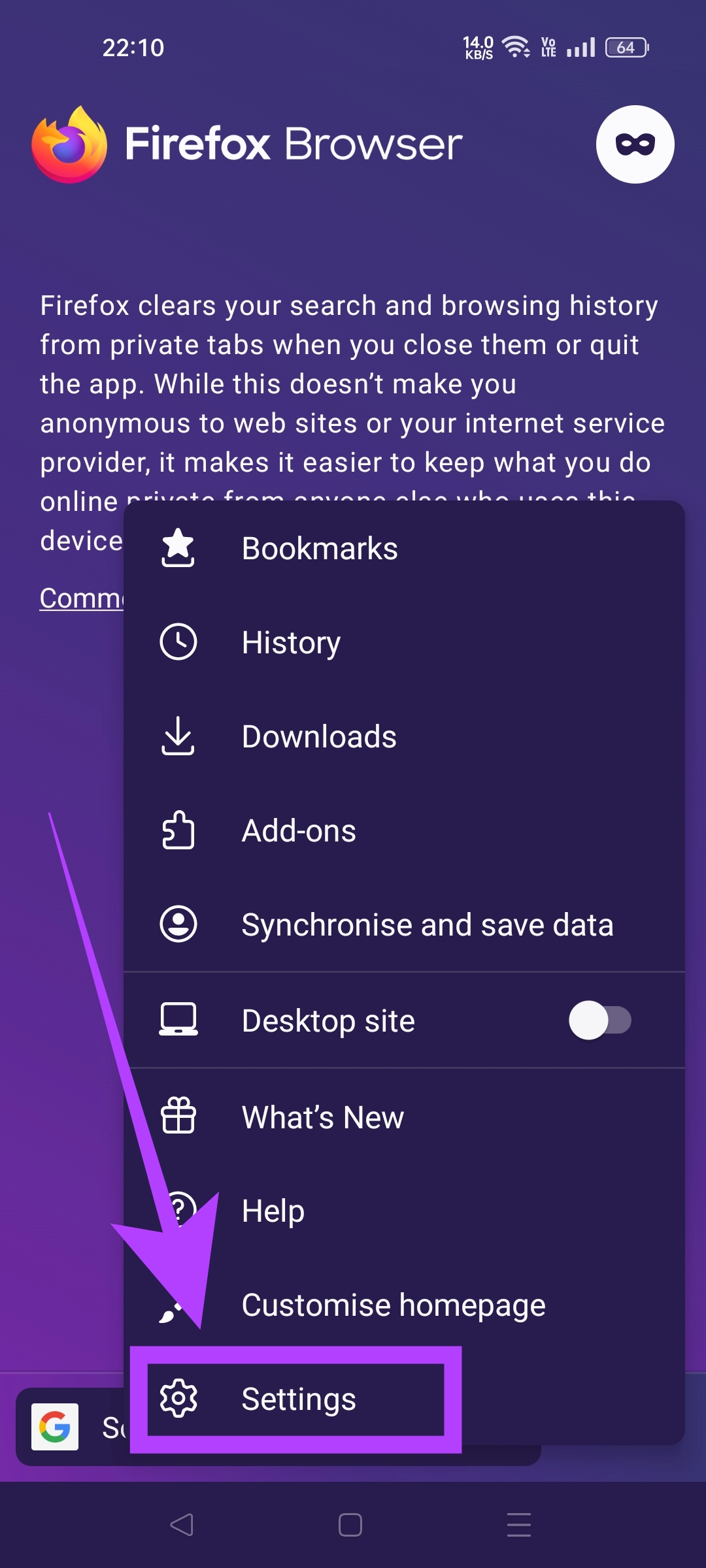
Task: Go back with the system back button
Action: 182,1525
